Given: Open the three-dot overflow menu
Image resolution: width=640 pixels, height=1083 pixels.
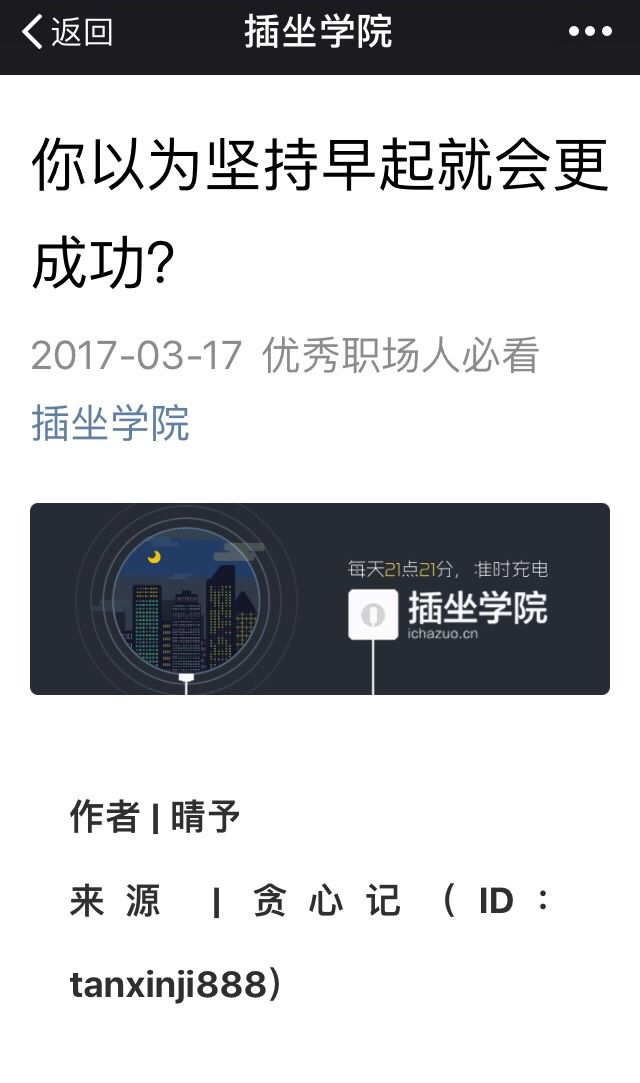Looking at the screenshot, I should (x=590, y=32).
